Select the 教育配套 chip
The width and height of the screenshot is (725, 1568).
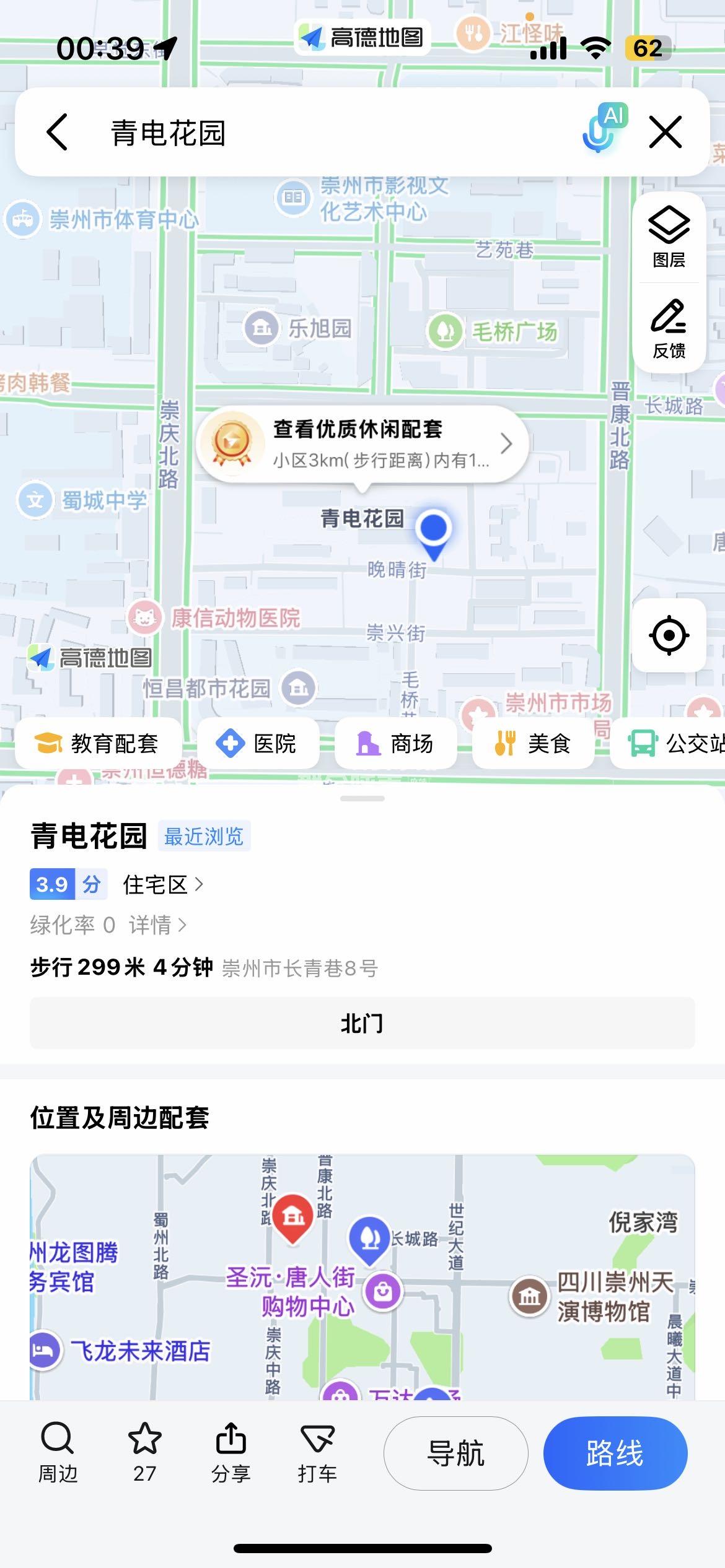(98, 743)
